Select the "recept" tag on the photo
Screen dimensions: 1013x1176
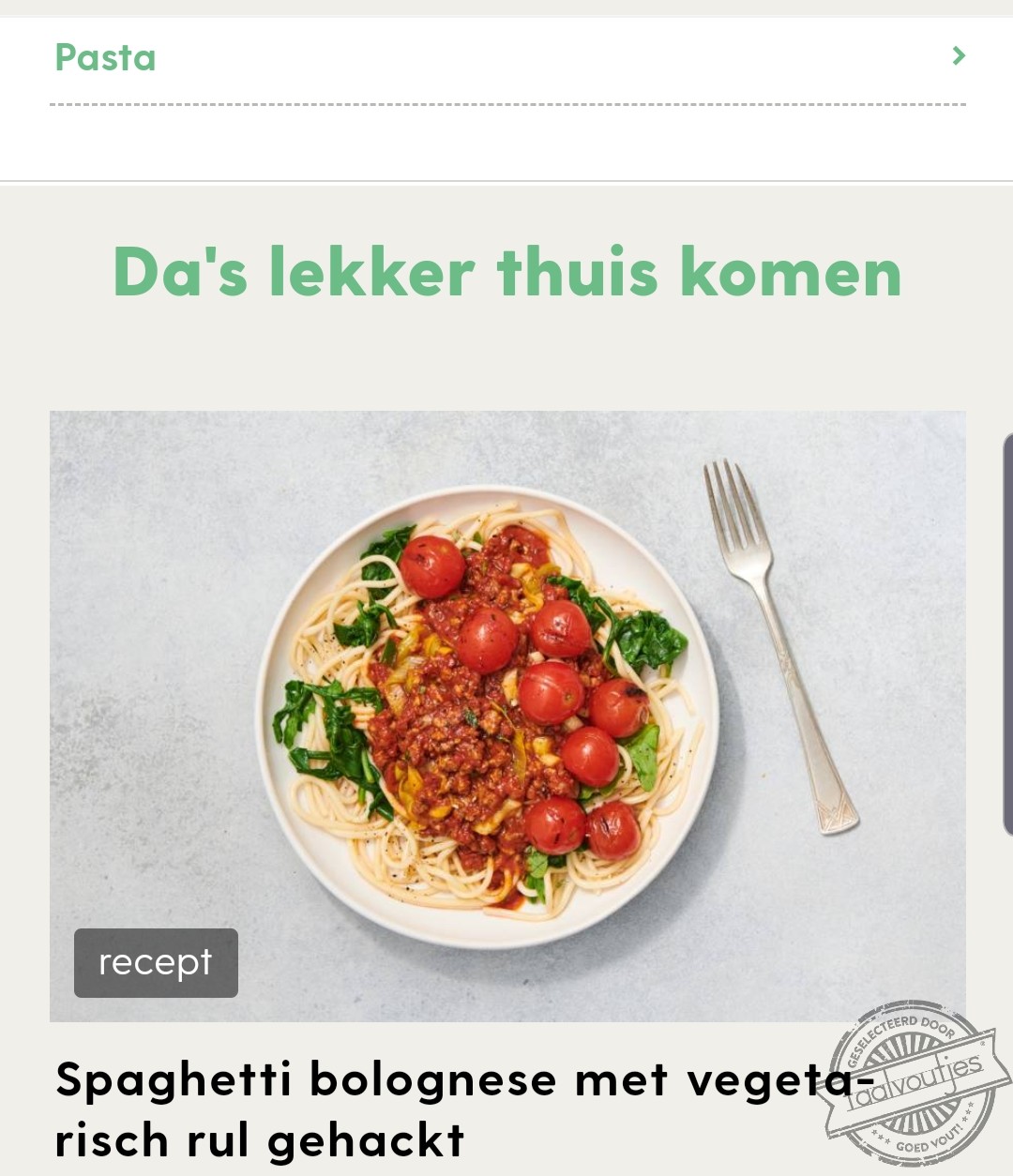[155, 961]
